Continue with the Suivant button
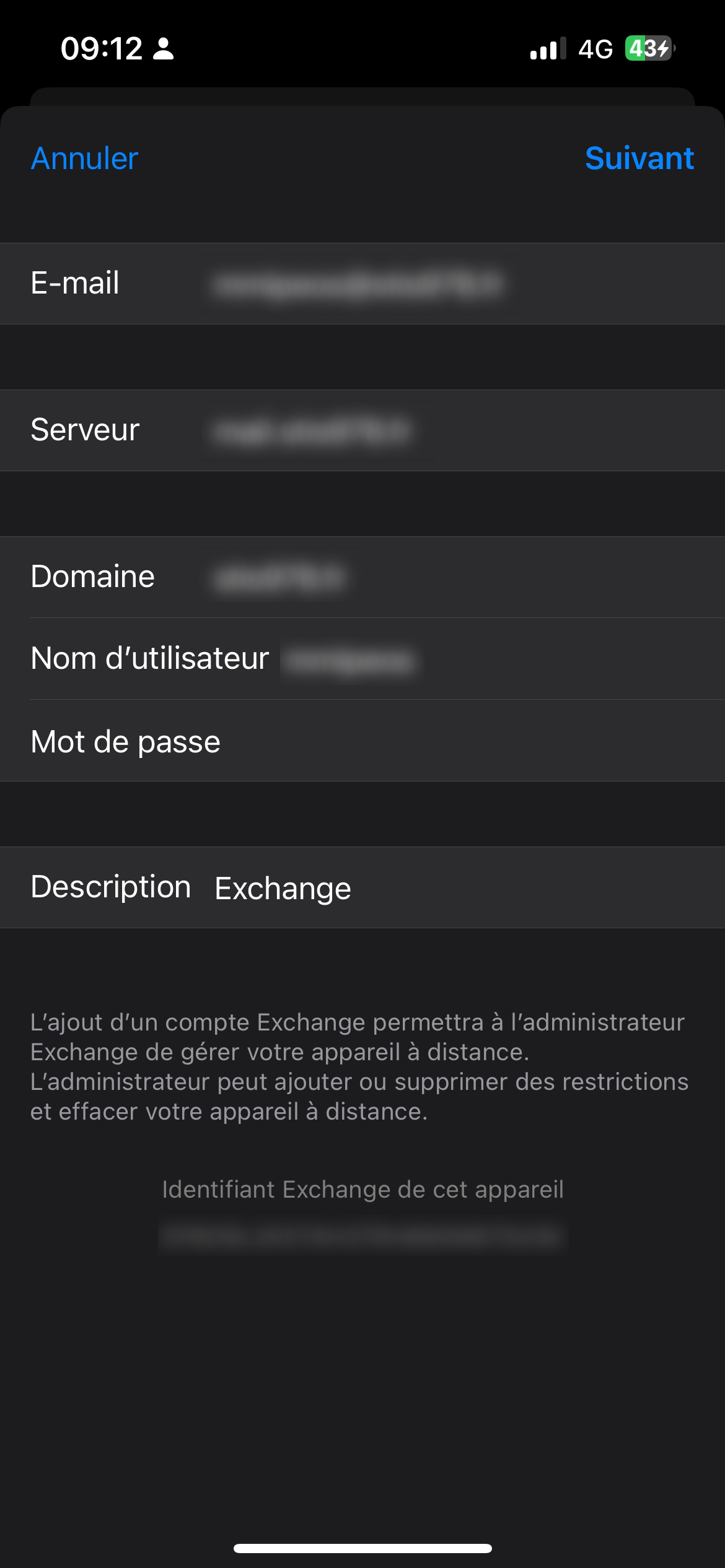The height and width of the screenshot is (1568, 725). tap(639, 159)
